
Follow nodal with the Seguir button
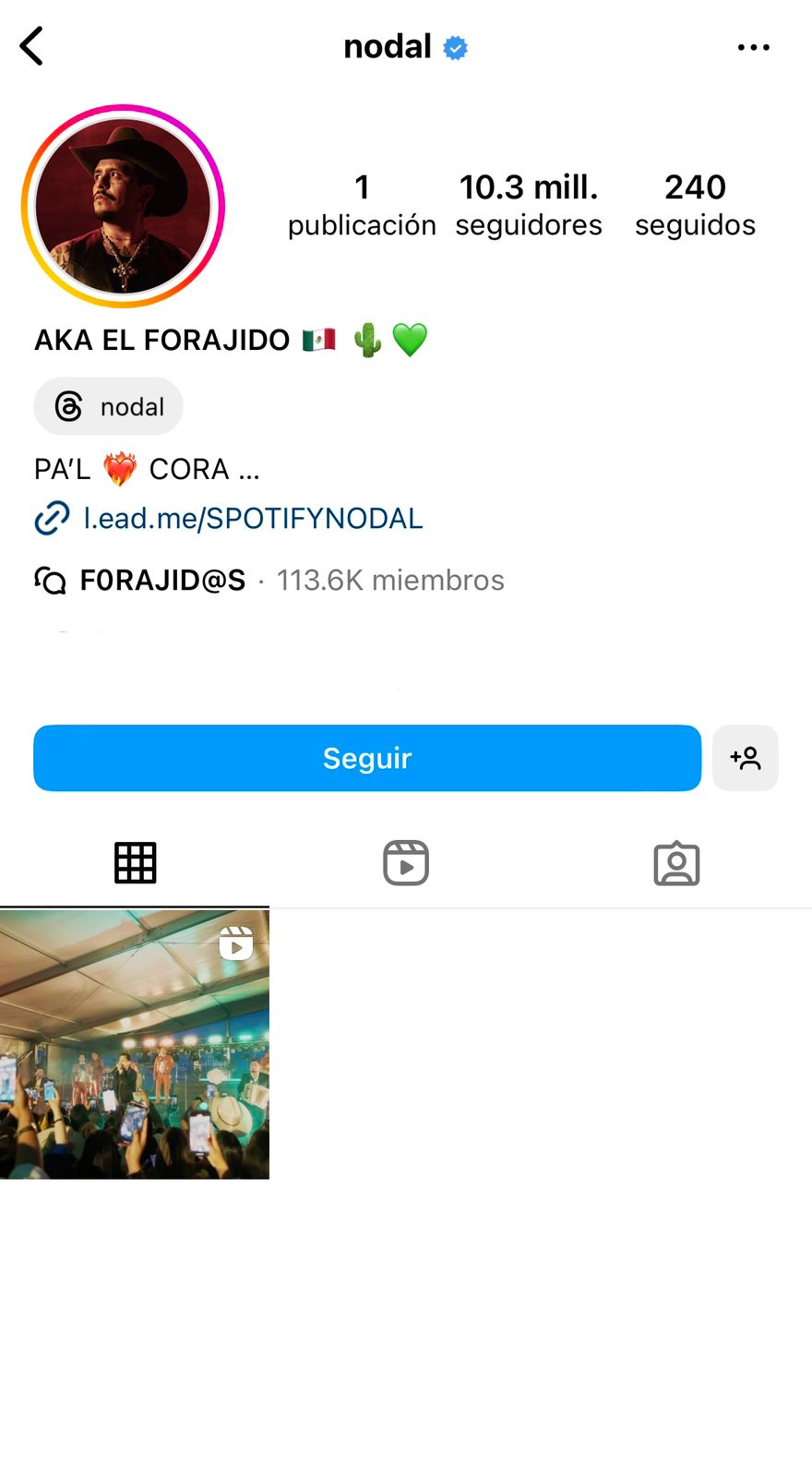pos(367,758)
